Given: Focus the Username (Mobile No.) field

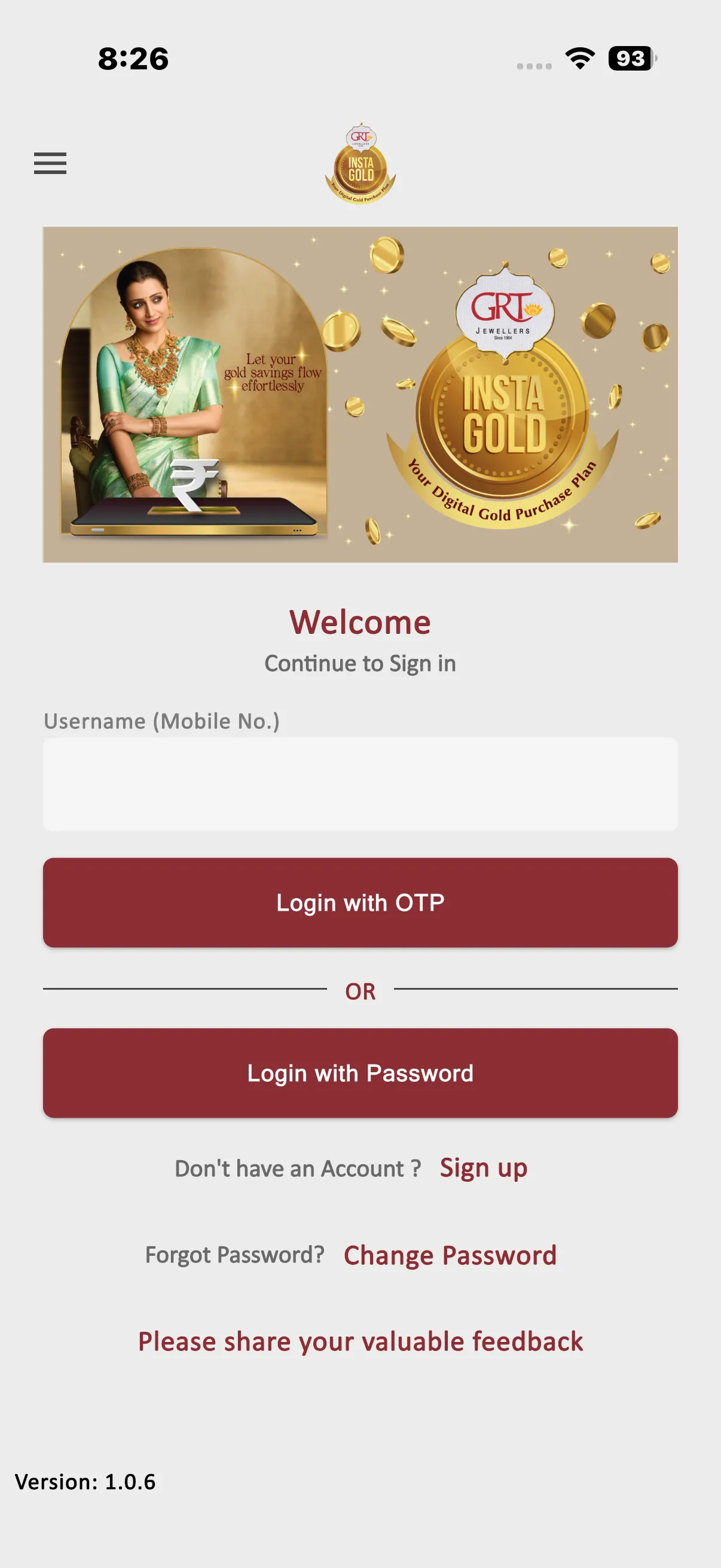Looking at the screenshot, I should 360,784.
